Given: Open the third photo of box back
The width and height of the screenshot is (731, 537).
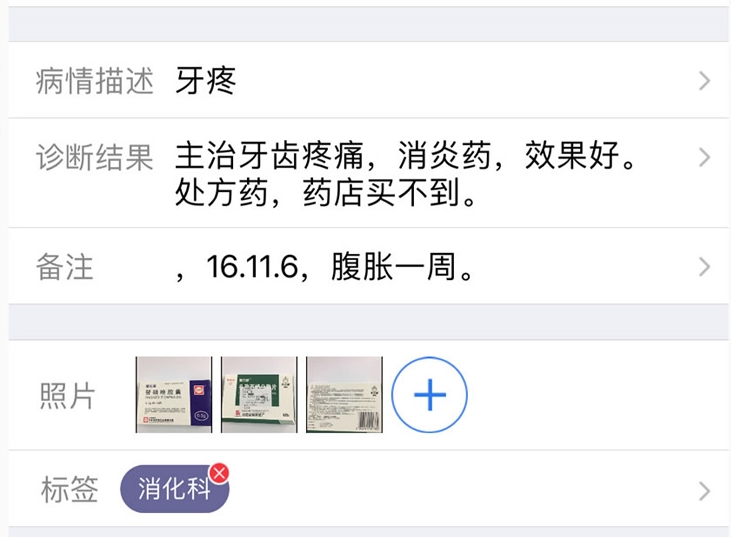Looking at the screenshot, I should 344,395.
